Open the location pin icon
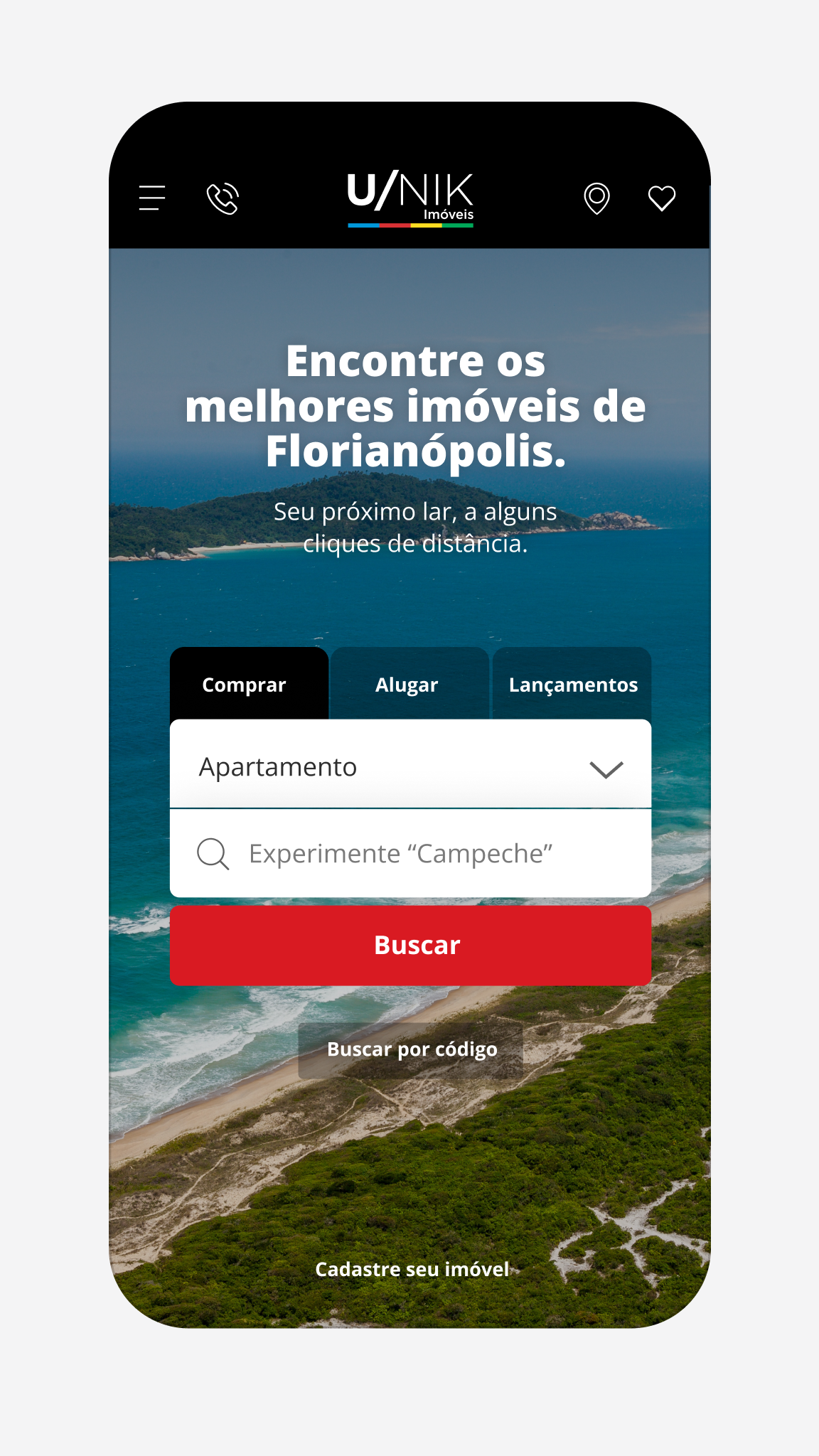Viewport: 819px width, 1456px height. pyautogui.click(x=596, y=198)
